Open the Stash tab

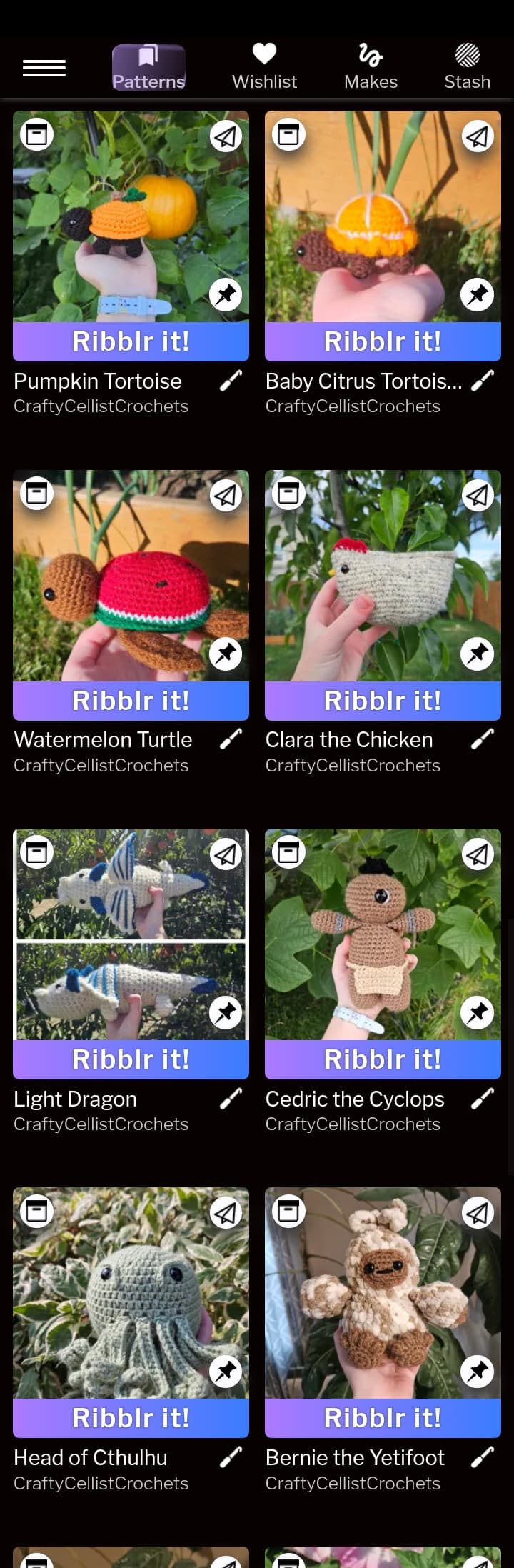[x=467, y=67]
